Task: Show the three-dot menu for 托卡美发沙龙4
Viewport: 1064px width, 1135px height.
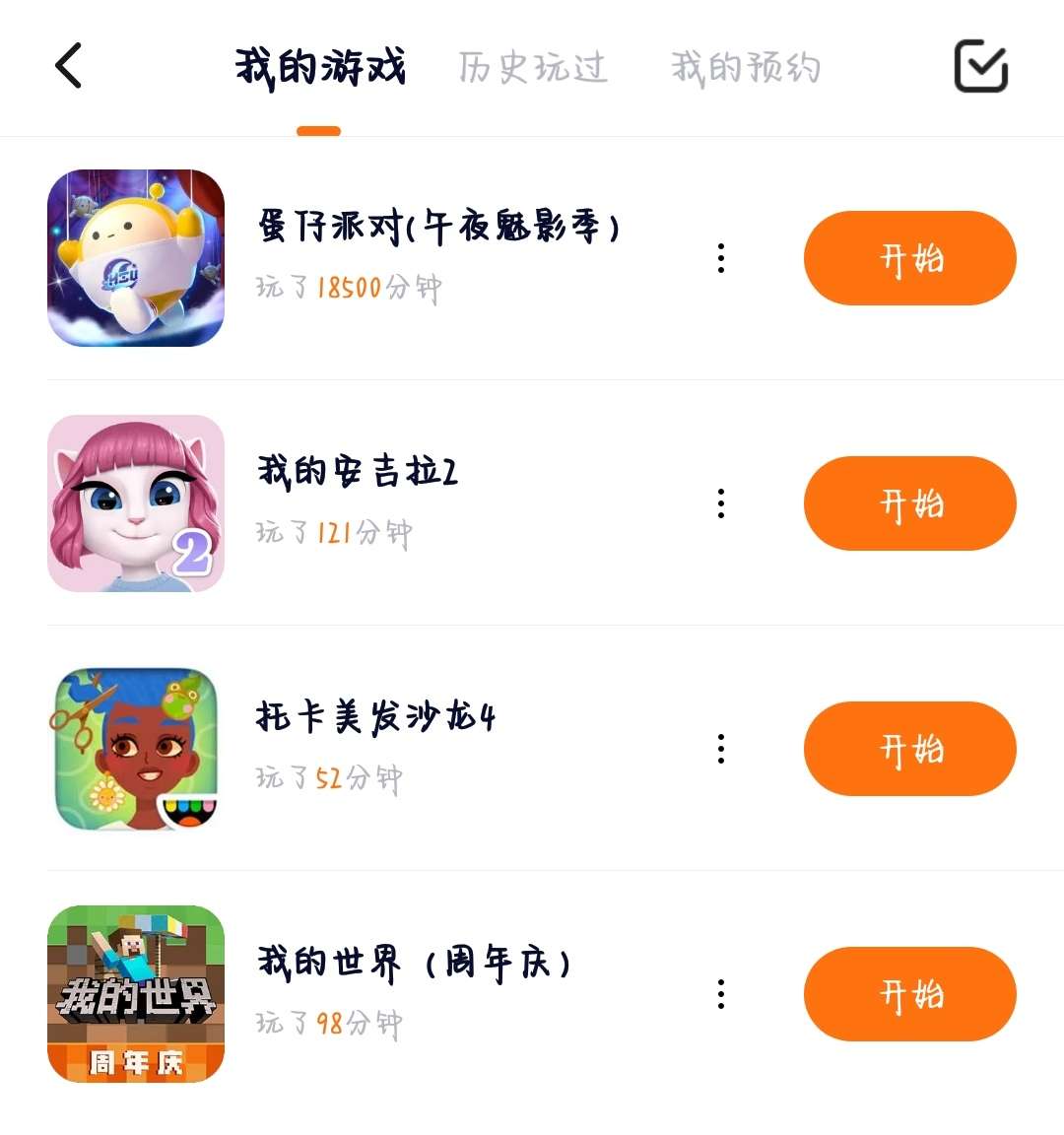Action: 721,749
